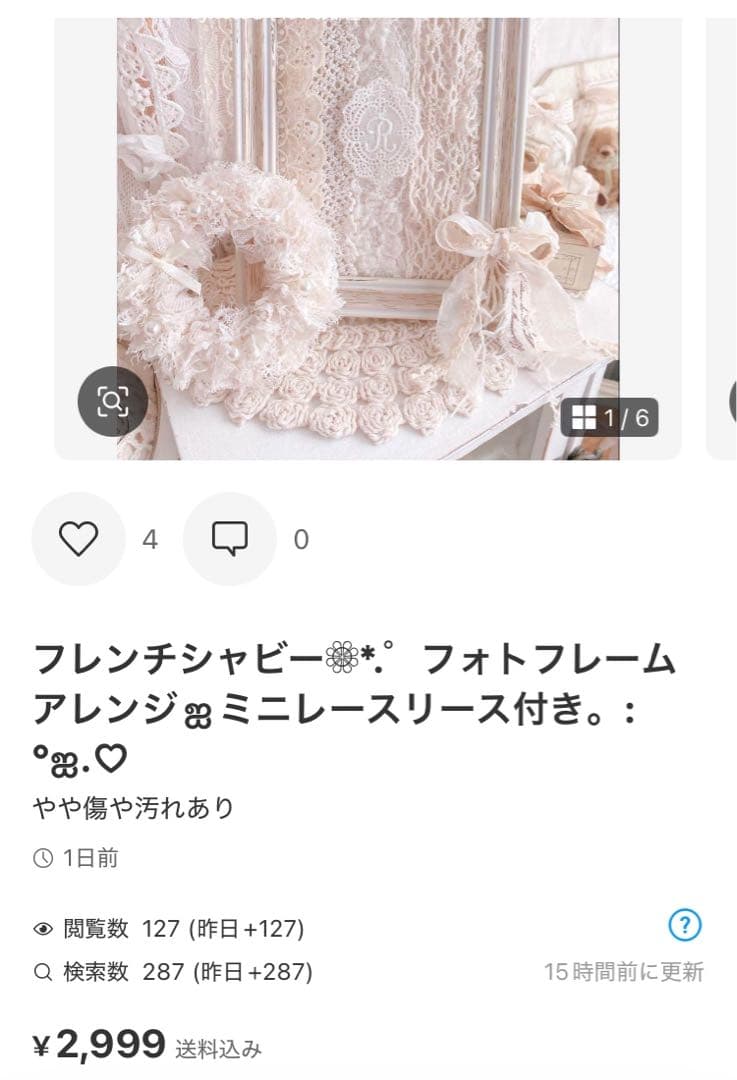This screenshot has width=737, height=1080.
Task: Click the comment count showing 0
Action: pyautogui.click(x=300, y=541)
